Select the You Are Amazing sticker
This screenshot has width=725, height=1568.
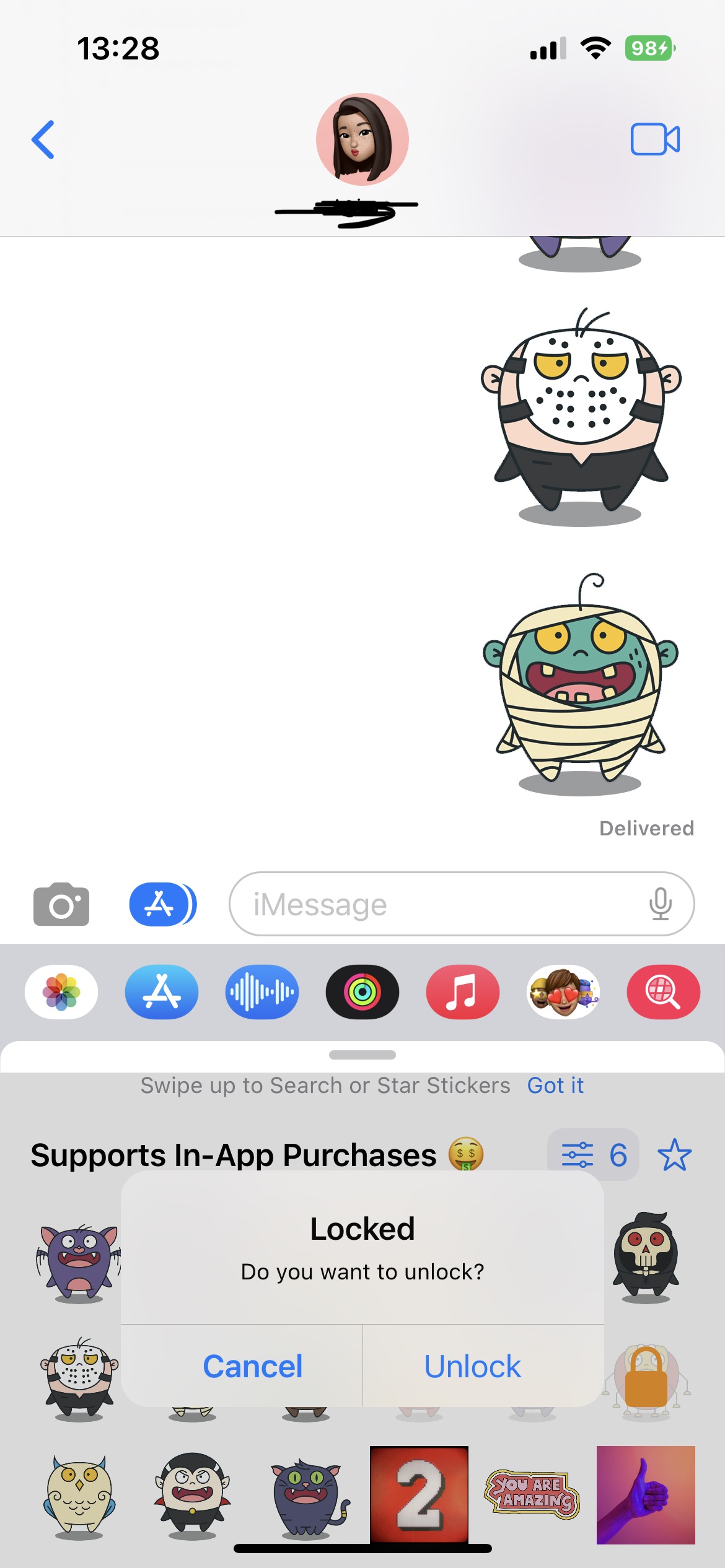(532, 1494)
